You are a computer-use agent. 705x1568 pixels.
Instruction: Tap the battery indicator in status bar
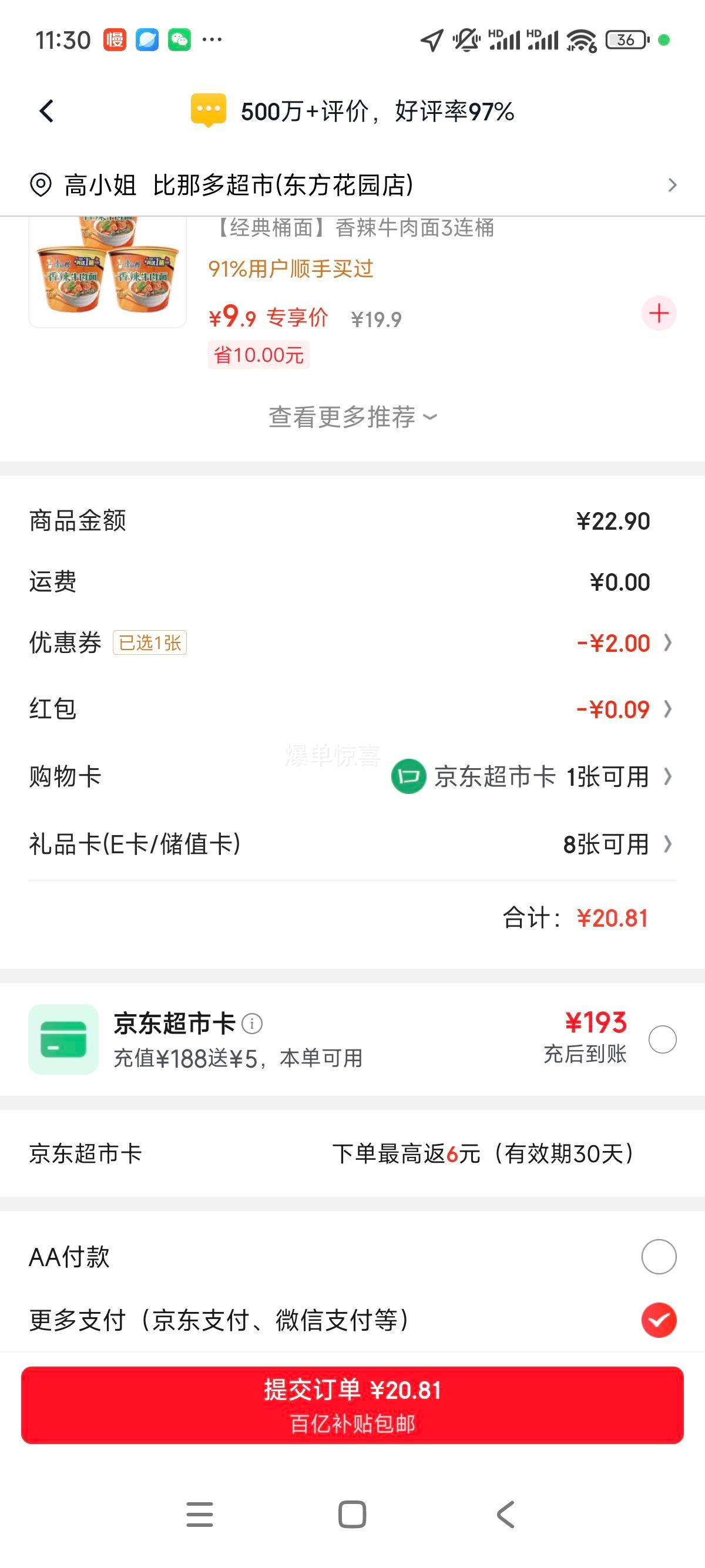point(627,39)
